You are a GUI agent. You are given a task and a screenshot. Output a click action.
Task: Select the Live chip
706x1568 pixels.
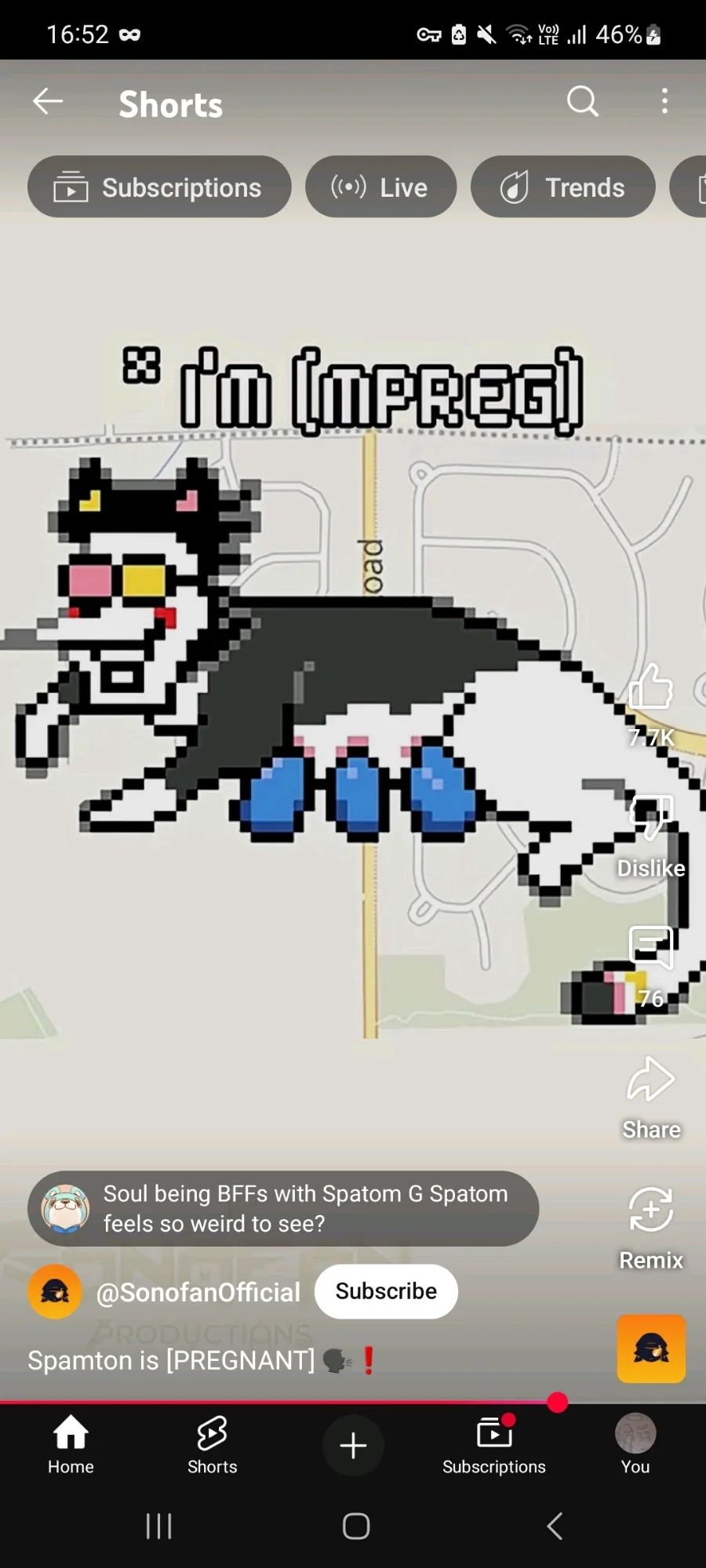[x=380, y=187]
